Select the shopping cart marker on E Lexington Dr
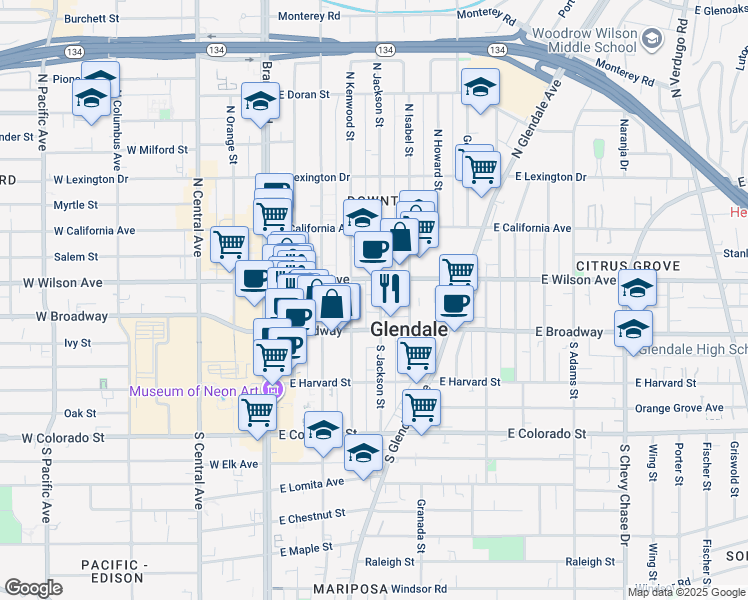 [481, 170]
